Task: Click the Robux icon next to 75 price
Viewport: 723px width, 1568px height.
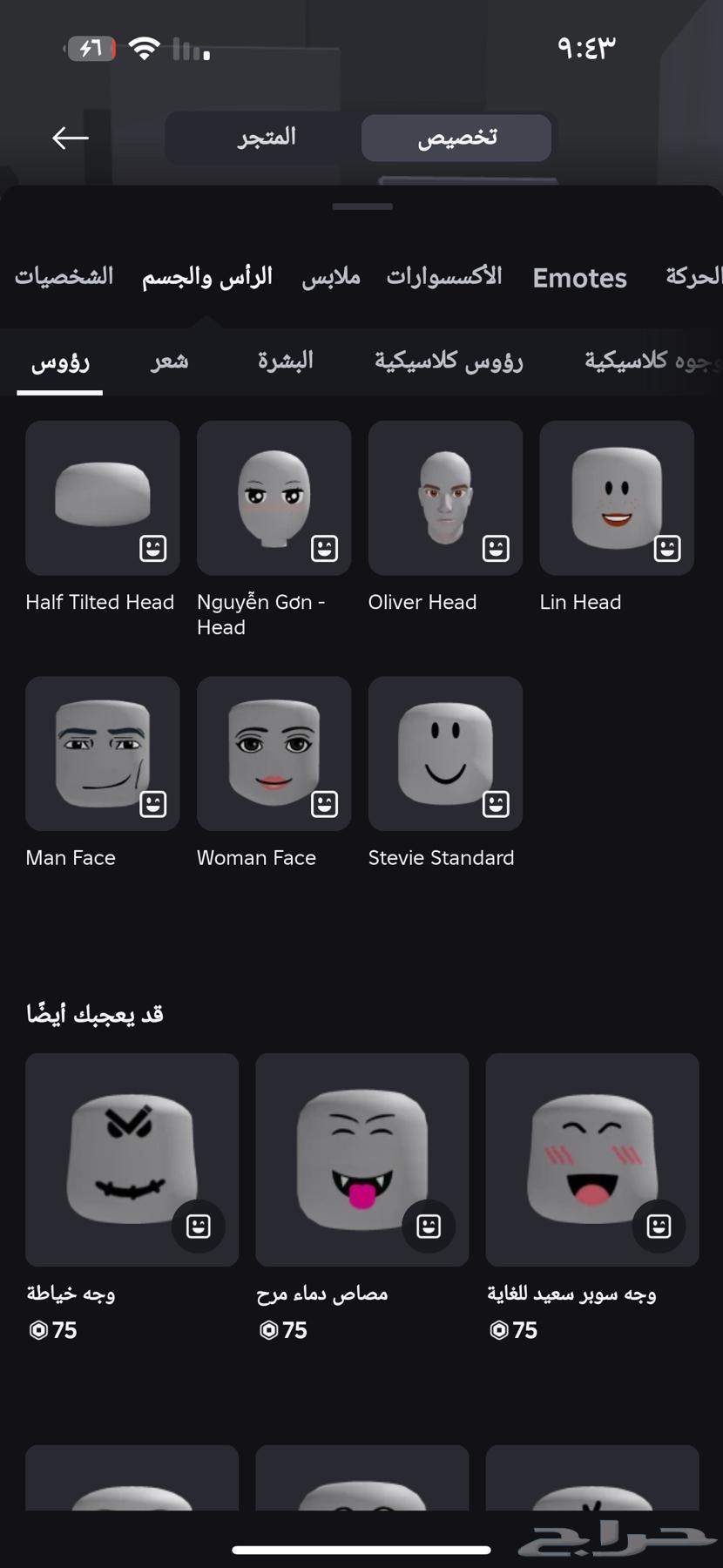Action: (x=38, y=1330)
